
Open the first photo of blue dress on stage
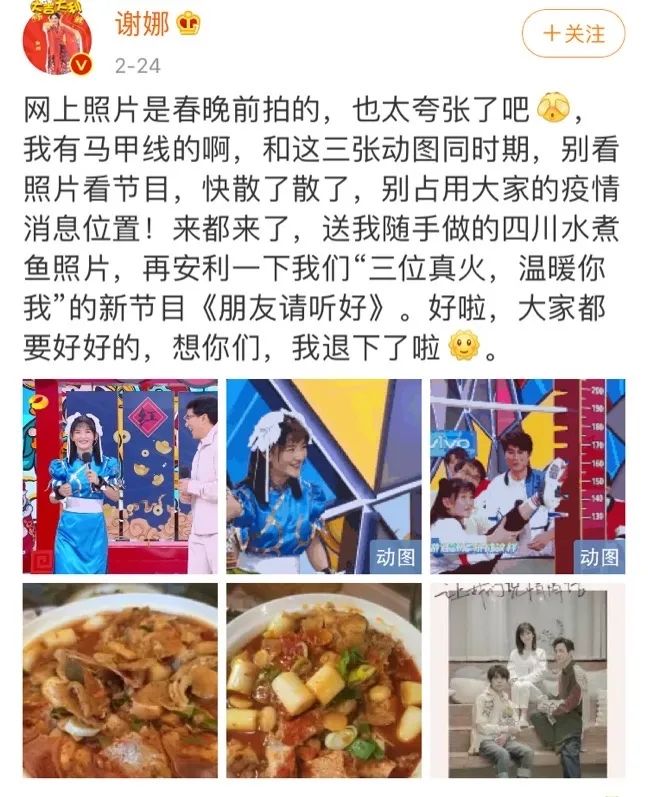[120, 476]
